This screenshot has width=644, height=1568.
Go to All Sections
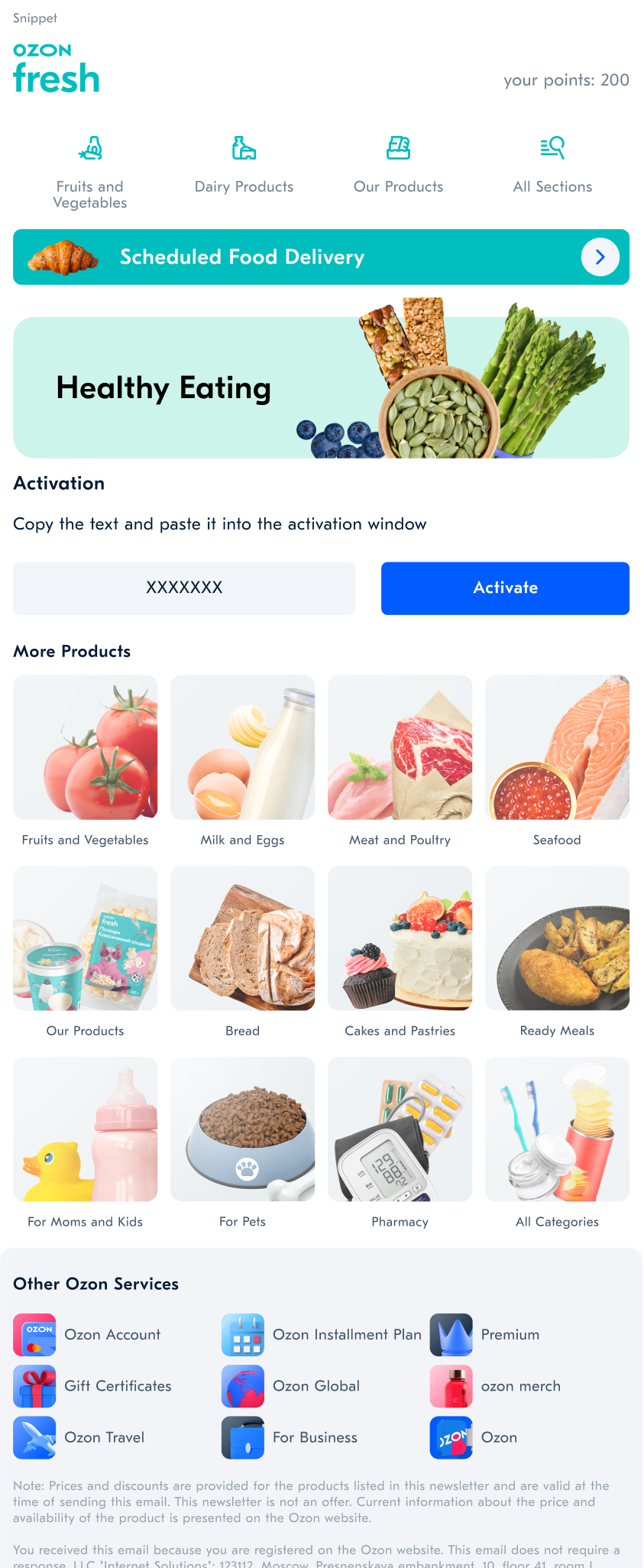pyautogui.click(x=552, y=164)
